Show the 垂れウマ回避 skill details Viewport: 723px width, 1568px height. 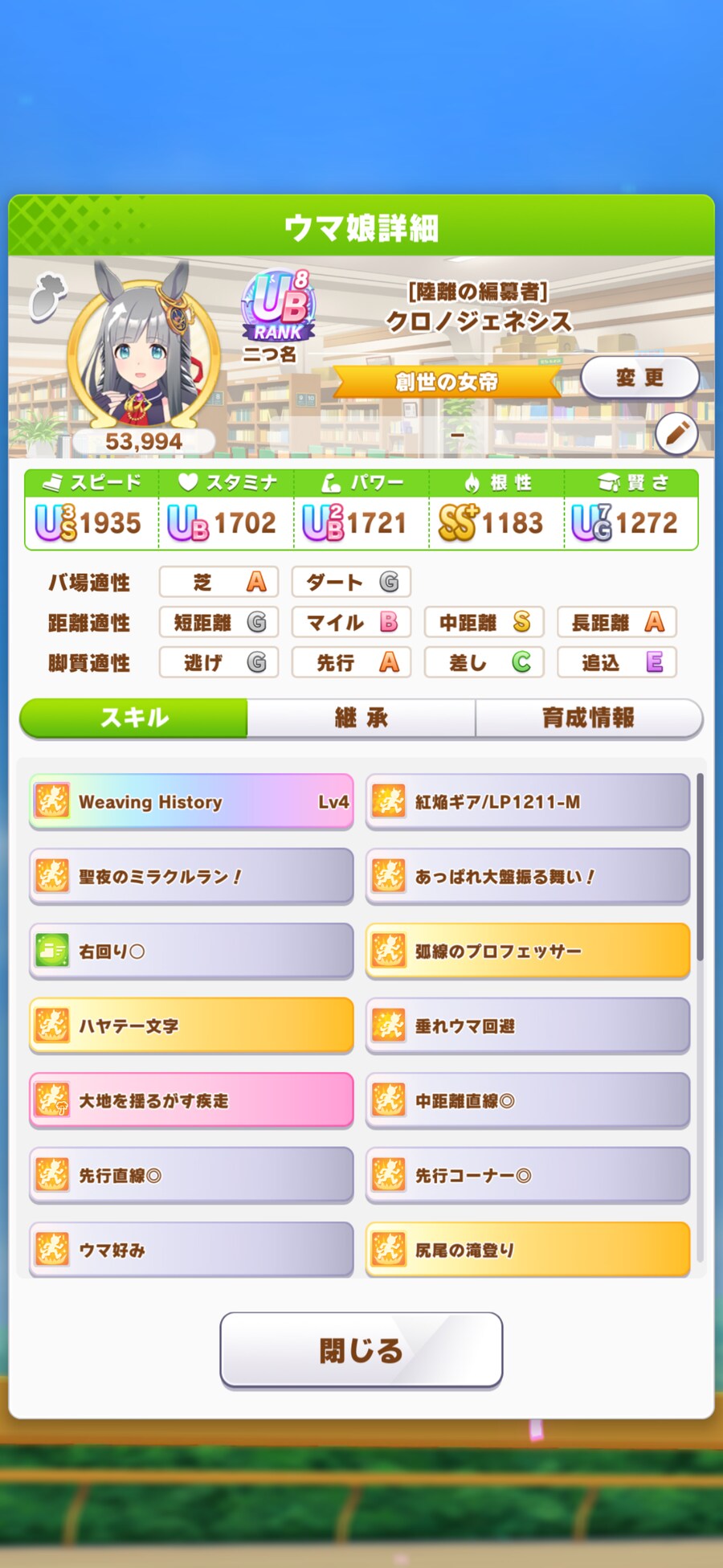(x=528, y=1026)
